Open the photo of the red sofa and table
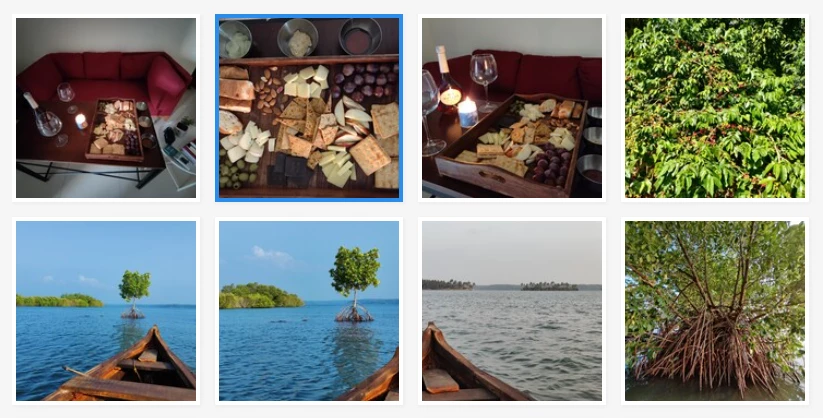The width and height of the screenshot is (823, 418). pyautogui.click(x=105, y=107)
